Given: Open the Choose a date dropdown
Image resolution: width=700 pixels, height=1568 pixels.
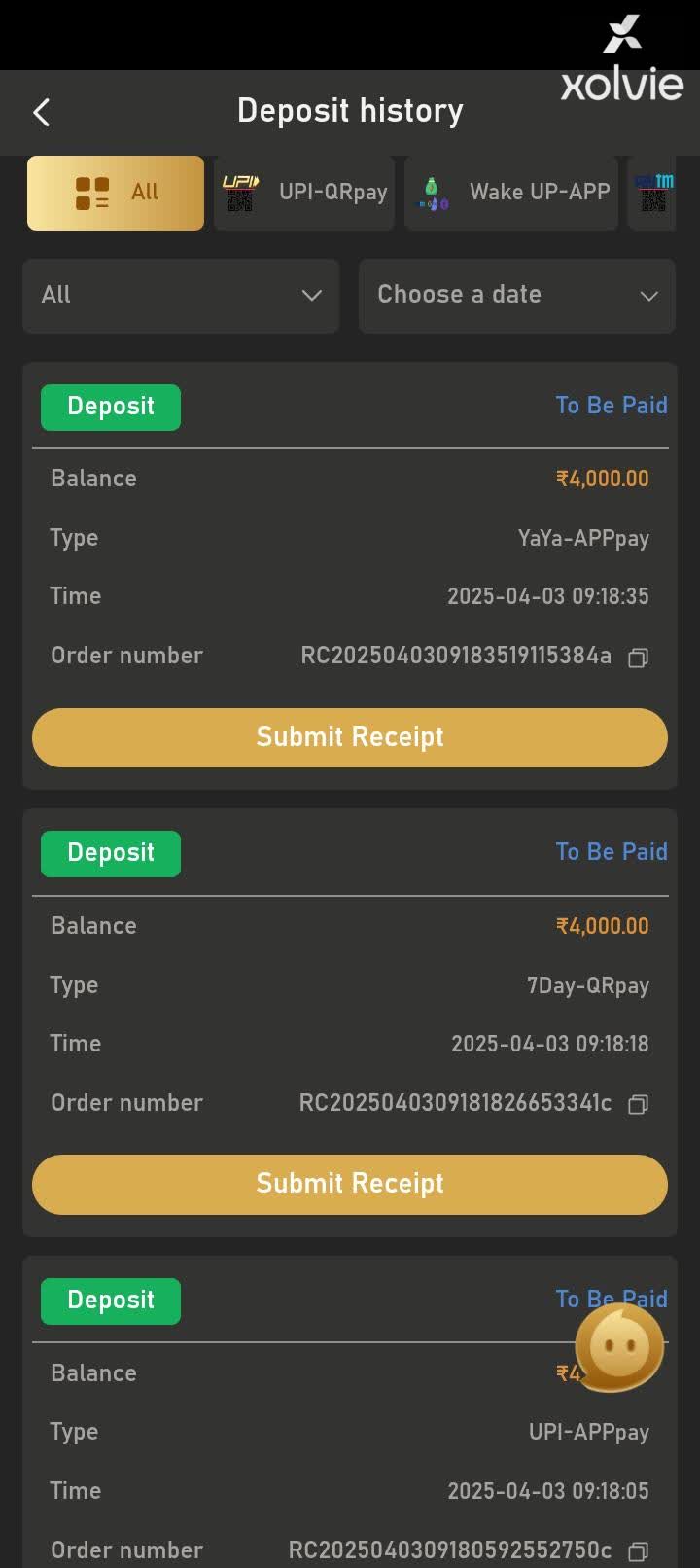Looking at the screenshot, I should pos(516,296).
